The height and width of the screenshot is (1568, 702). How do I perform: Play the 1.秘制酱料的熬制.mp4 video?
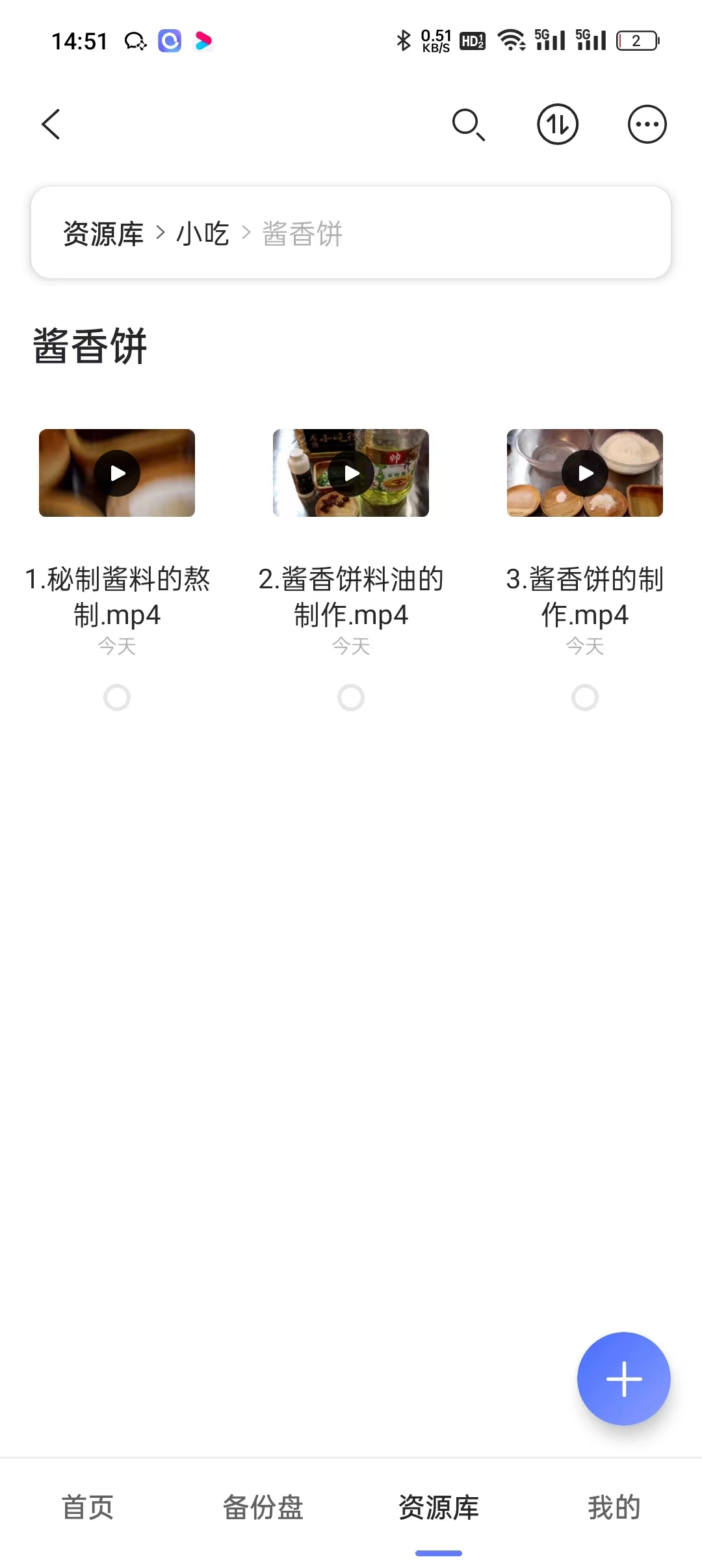tap(117, 473)
